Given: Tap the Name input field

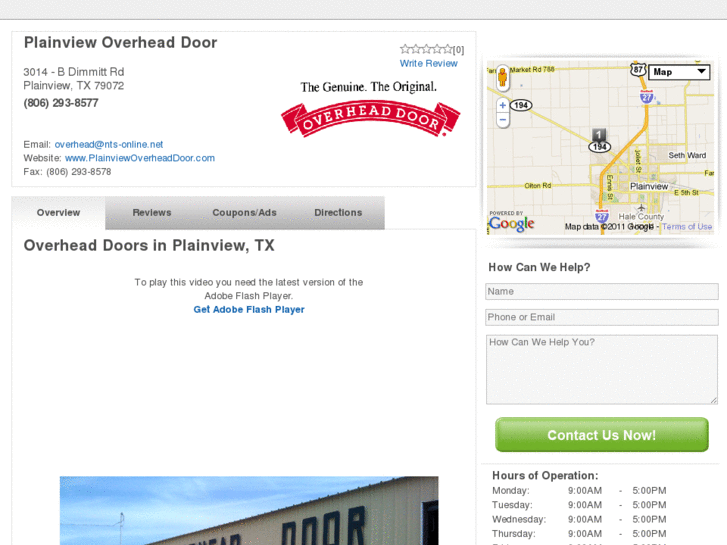Looking at the screenshot, I should 601,292.
